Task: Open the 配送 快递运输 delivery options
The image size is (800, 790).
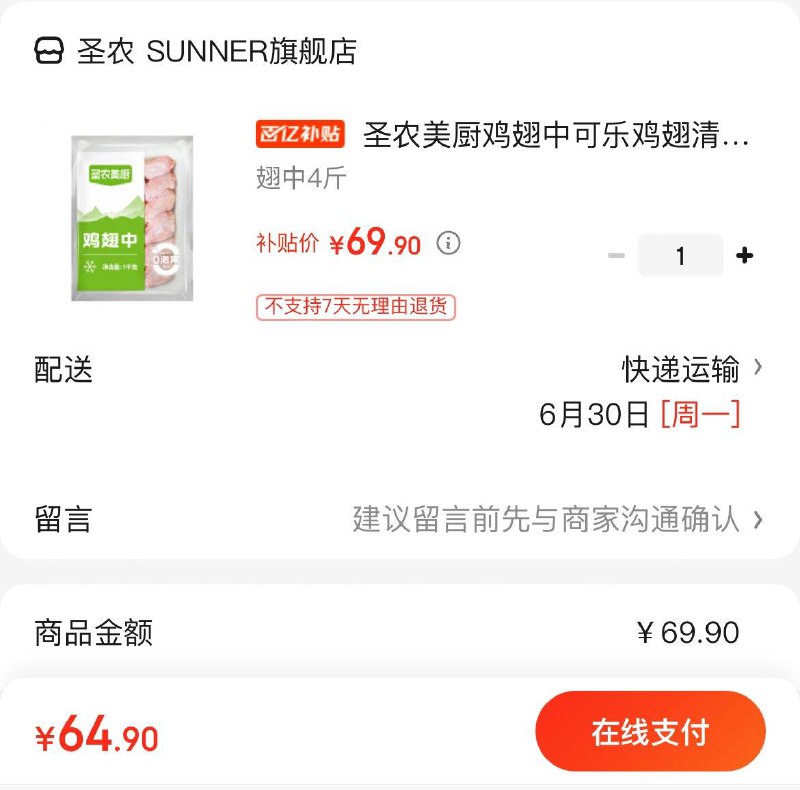Action: coord(692,369)
